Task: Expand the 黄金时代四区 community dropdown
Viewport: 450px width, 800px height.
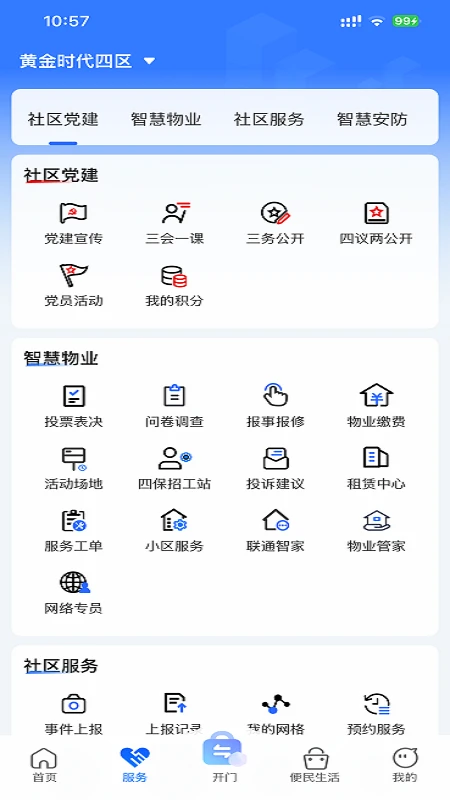Action: pos(87,61)
